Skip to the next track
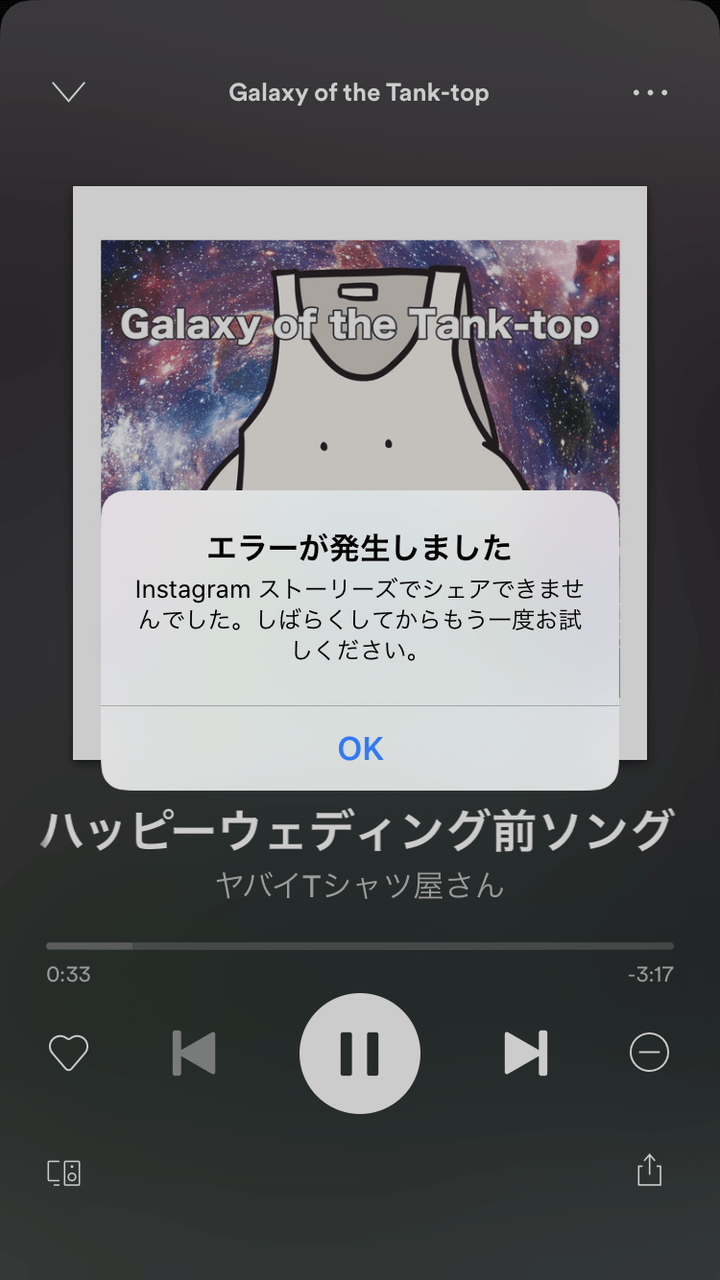The height and width of the screenshot is (1280, 720). click(526, 1053)
